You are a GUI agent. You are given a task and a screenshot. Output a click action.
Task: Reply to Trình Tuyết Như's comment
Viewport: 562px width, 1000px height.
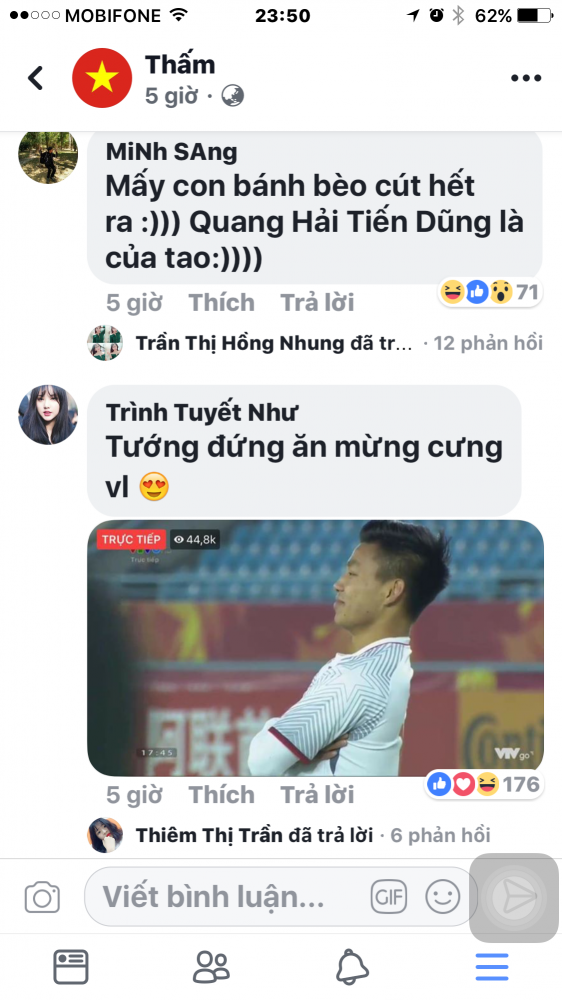click(x=317, y=795)
